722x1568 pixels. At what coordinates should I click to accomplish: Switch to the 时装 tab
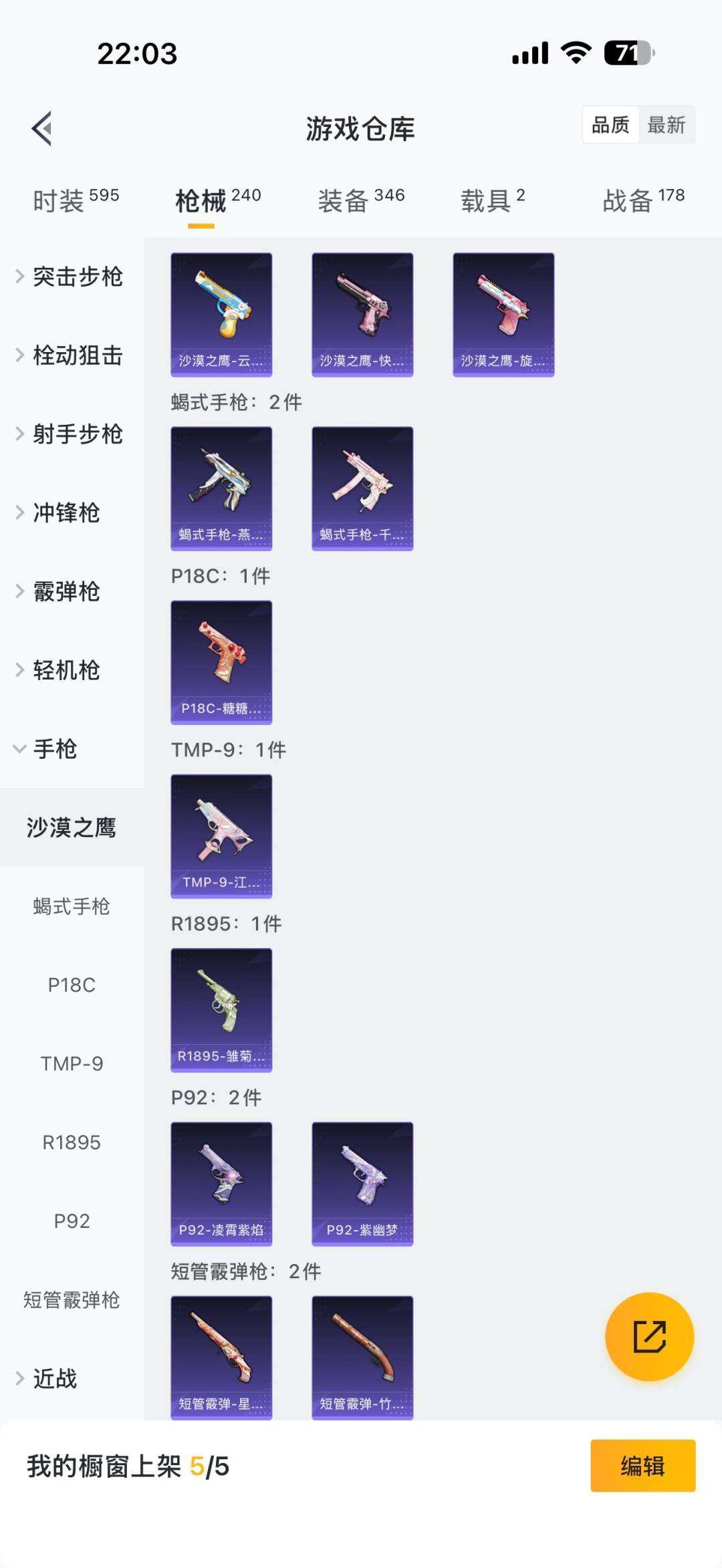76,200
